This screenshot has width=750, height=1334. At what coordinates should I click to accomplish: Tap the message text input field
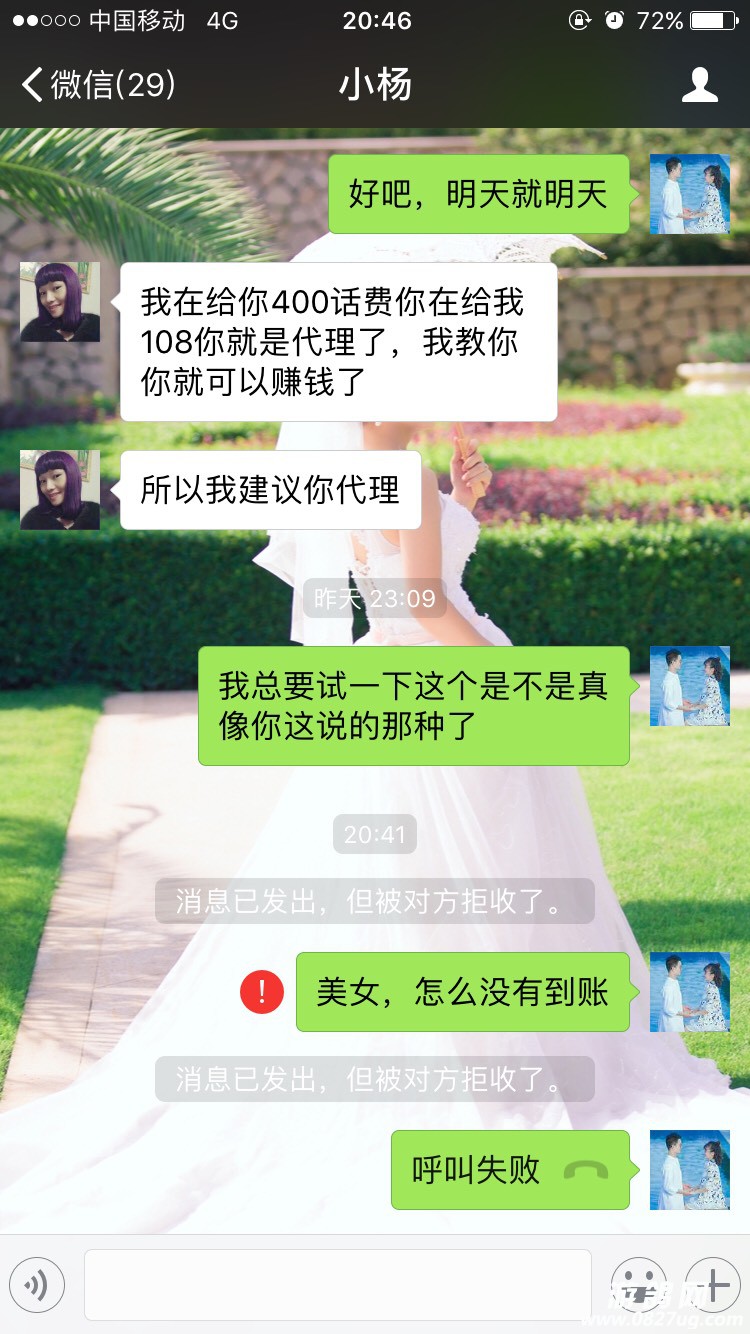coord(337,1284)
